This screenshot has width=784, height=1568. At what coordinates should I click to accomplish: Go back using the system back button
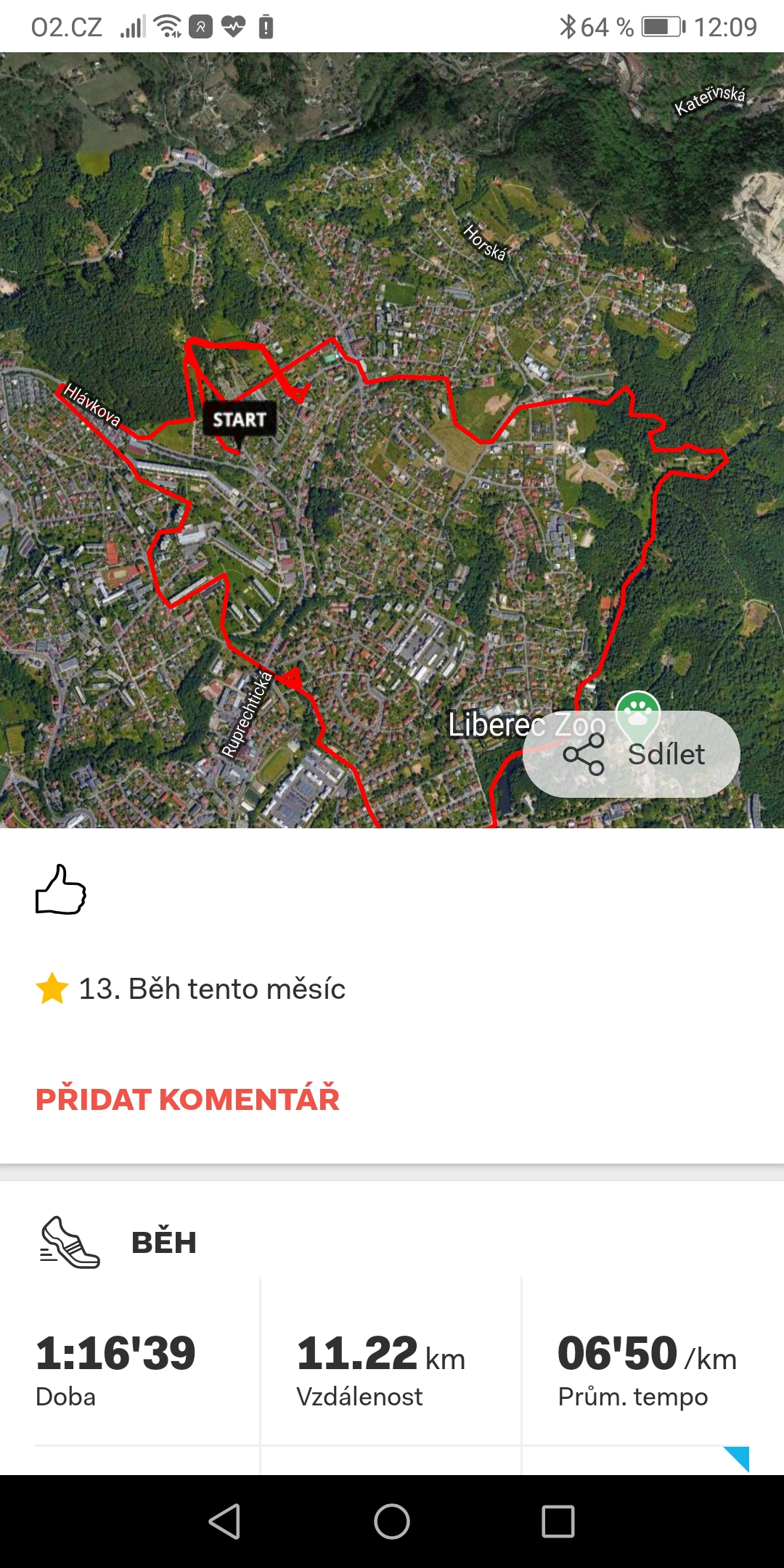point(224,1521)
